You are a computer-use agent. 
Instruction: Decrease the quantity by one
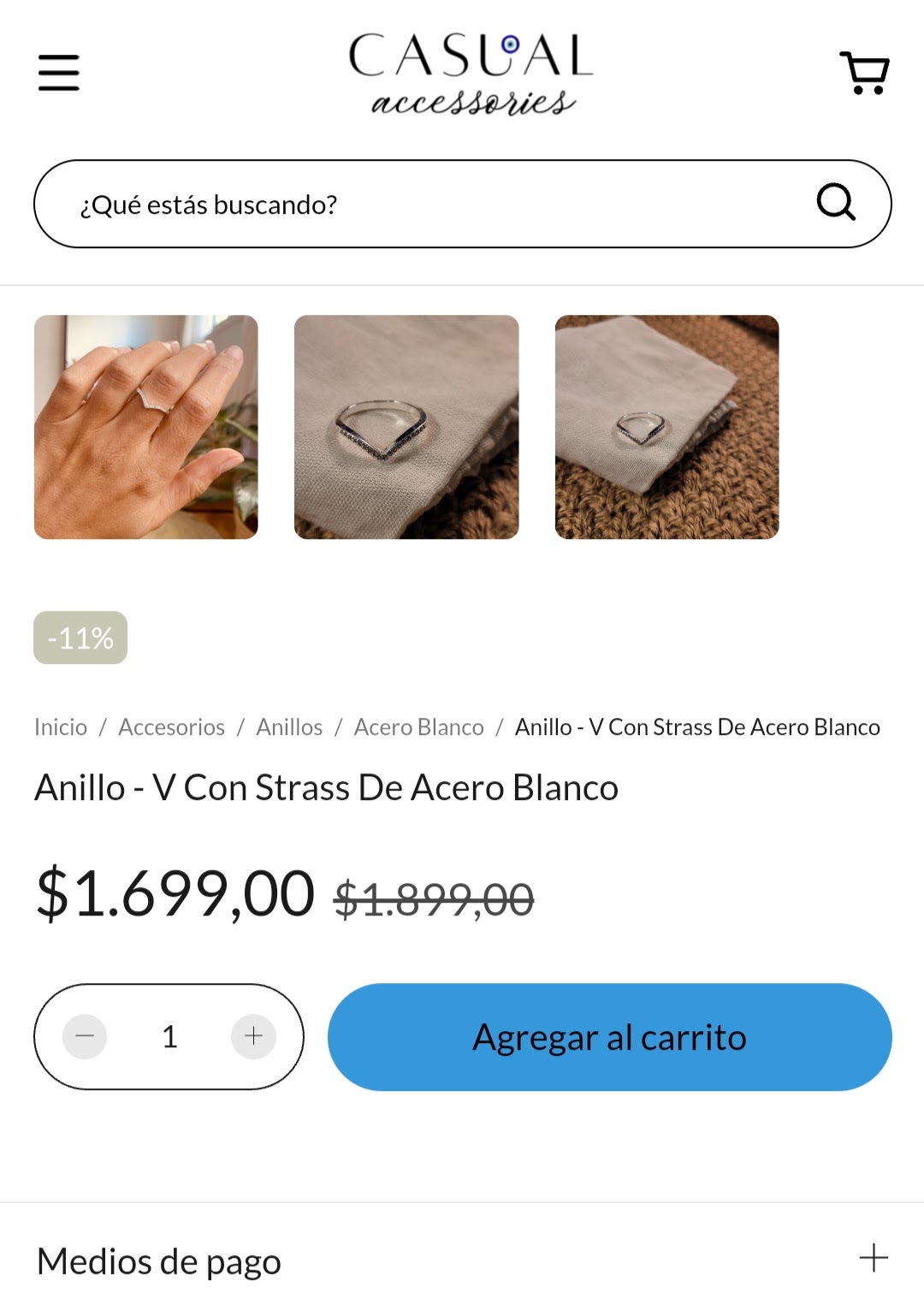pos(85,1036)
